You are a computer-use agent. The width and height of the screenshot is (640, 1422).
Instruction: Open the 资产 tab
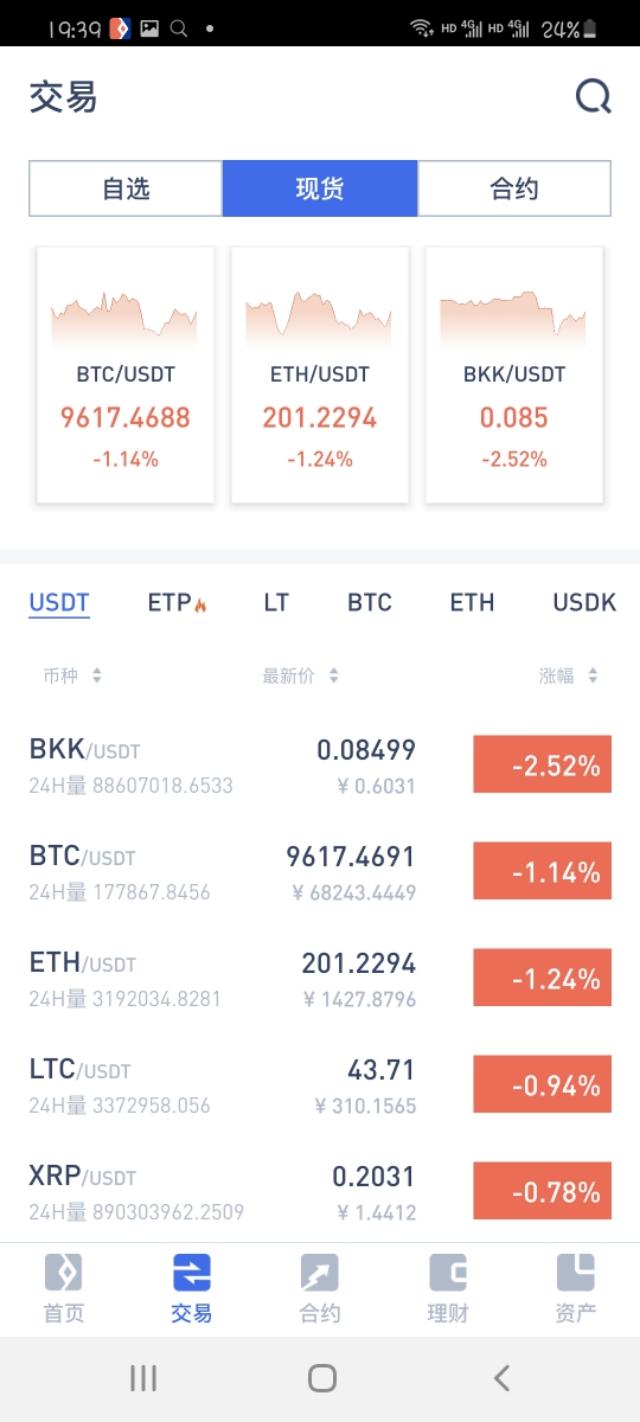(x=576, y=1288)
